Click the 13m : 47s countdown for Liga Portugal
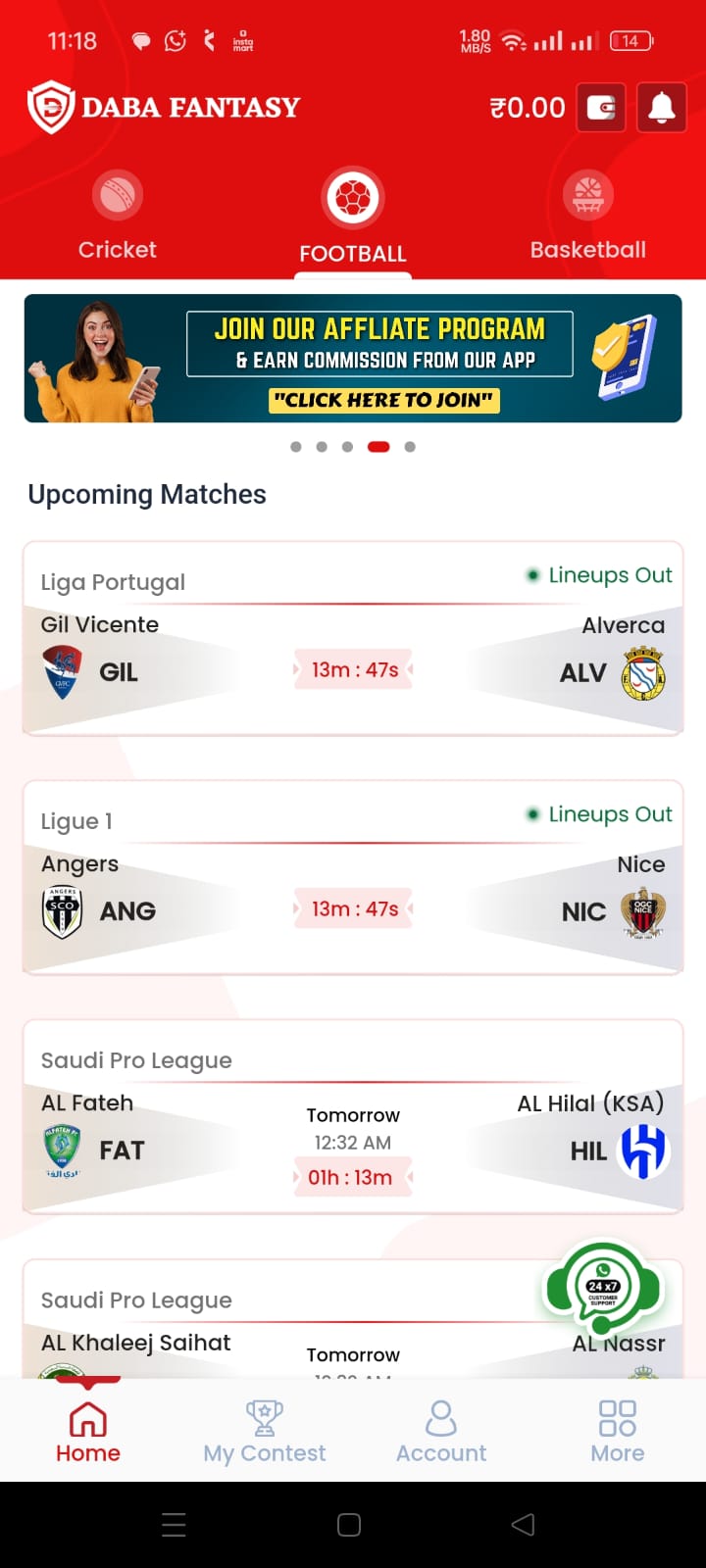706x1568 pixels. click(x=353, y=668)
